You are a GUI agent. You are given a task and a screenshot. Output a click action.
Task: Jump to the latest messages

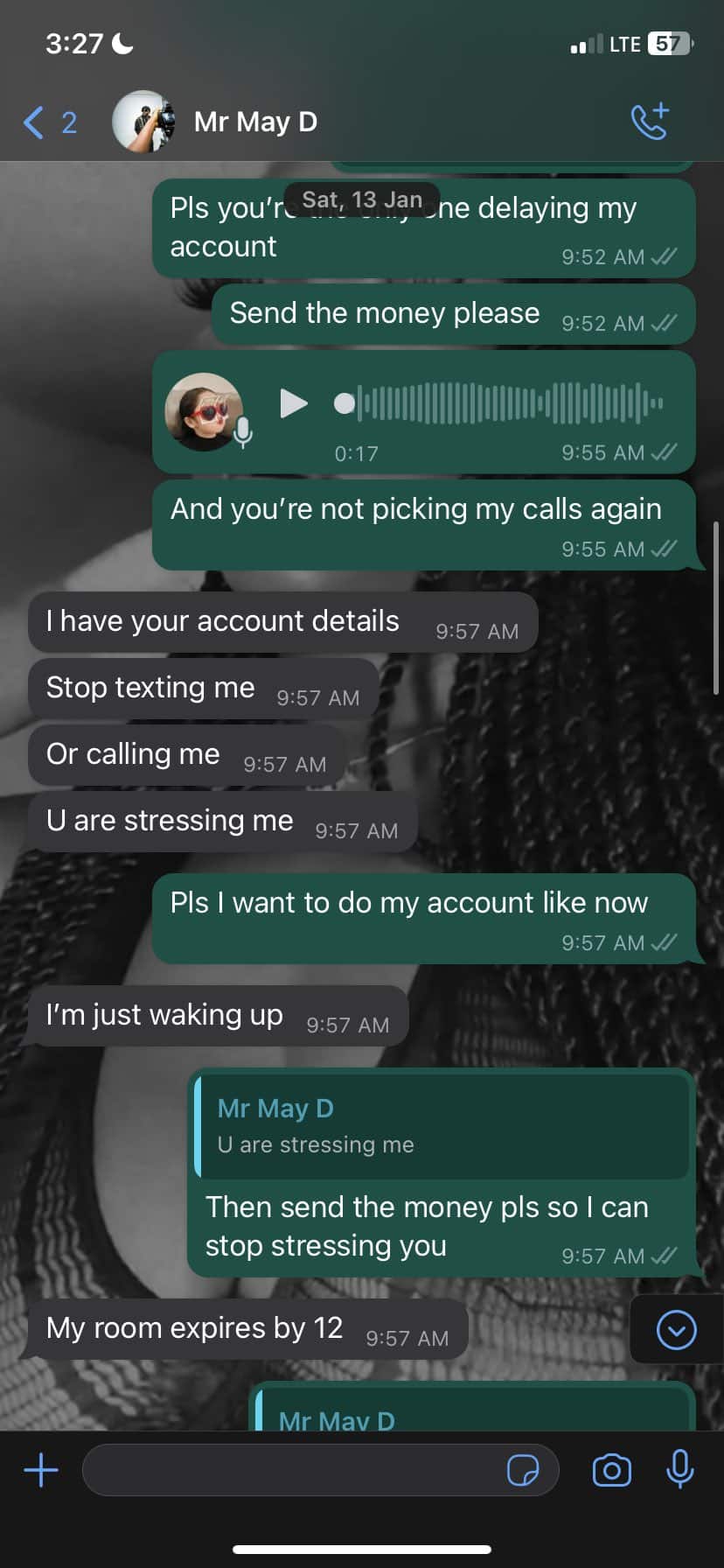coord(676,1330)
